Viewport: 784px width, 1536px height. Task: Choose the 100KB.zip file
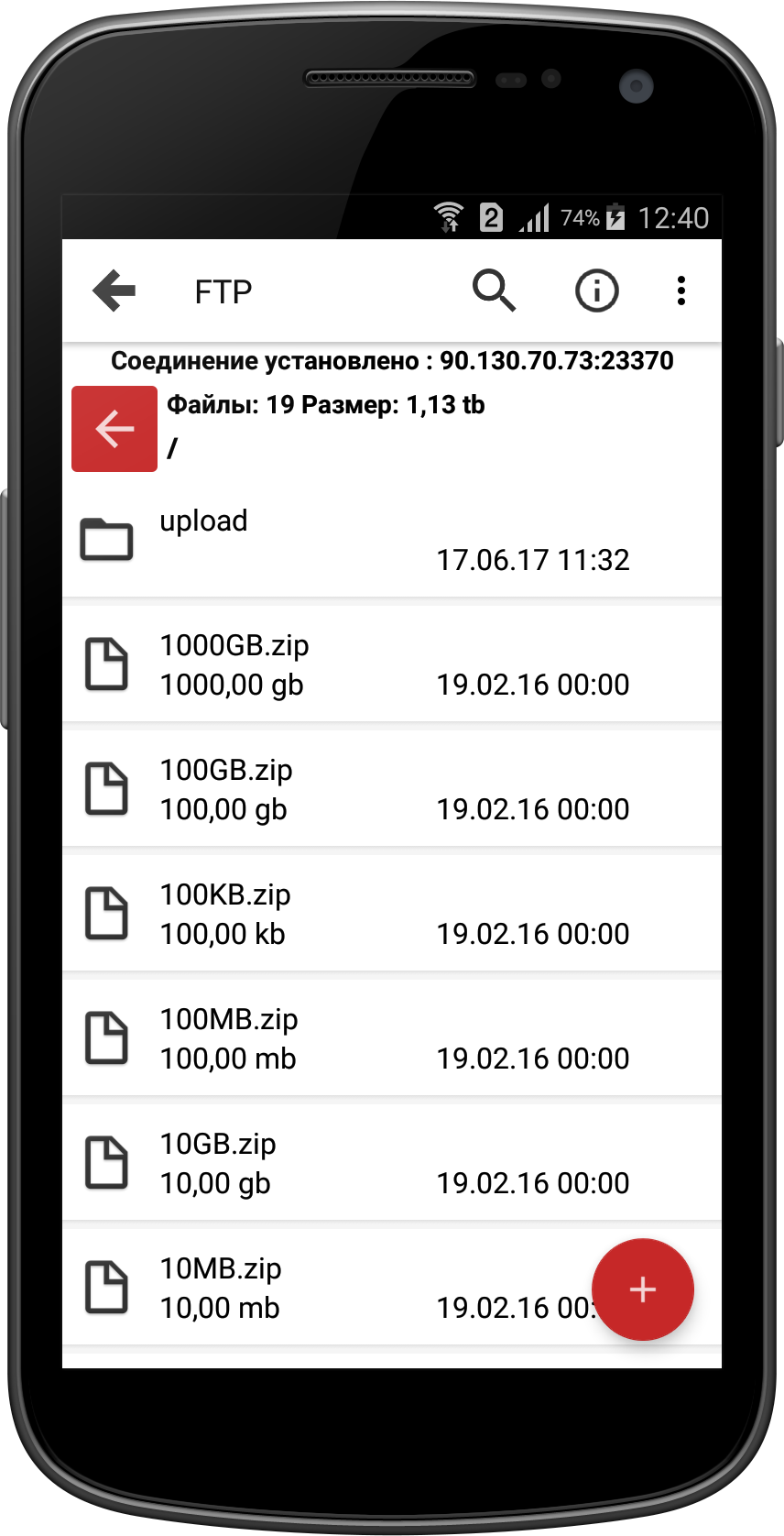[392, 914]
